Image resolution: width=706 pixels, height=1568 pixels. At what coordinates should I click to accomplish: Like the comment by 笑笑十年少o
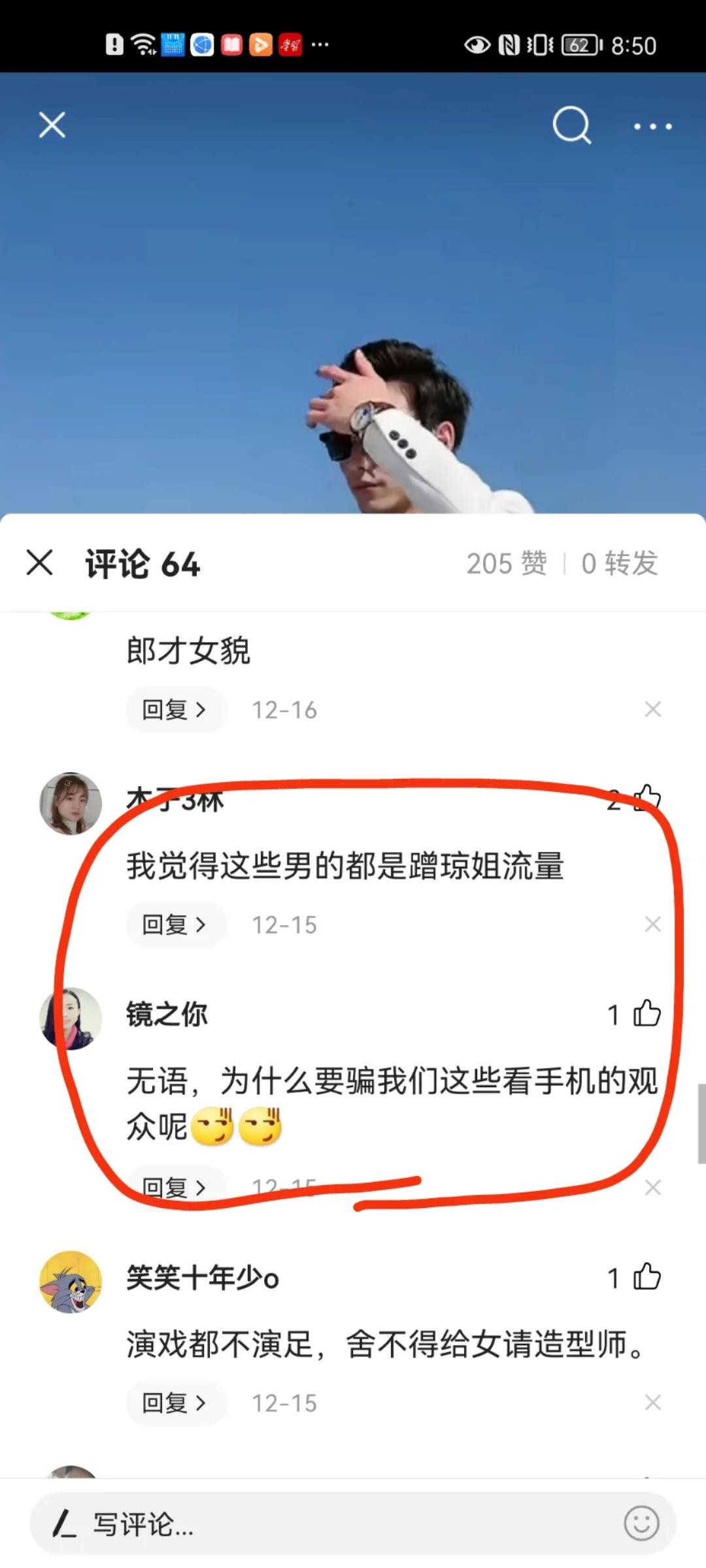(646, 1277)
